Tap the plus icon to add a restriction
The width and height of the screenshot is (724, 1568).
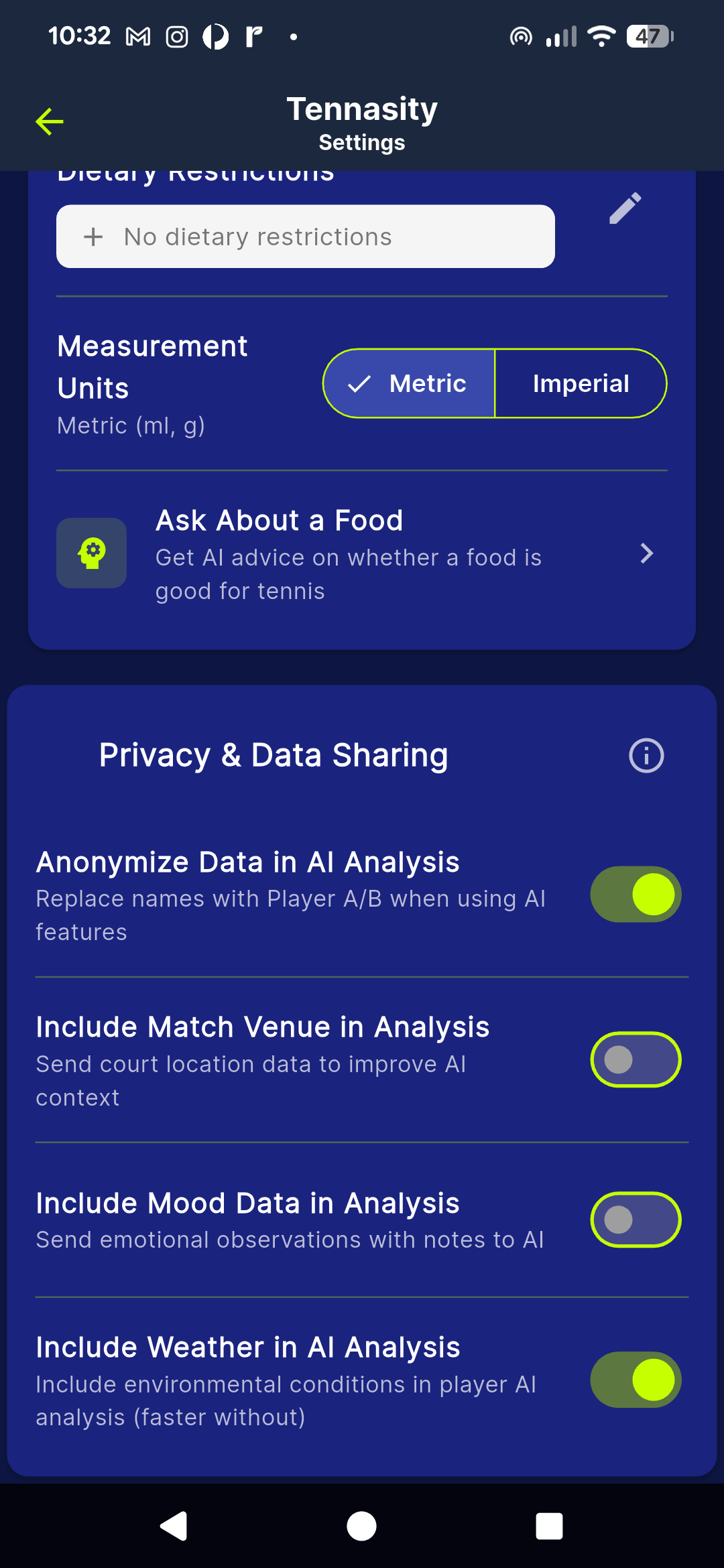(x=93, y=237)
